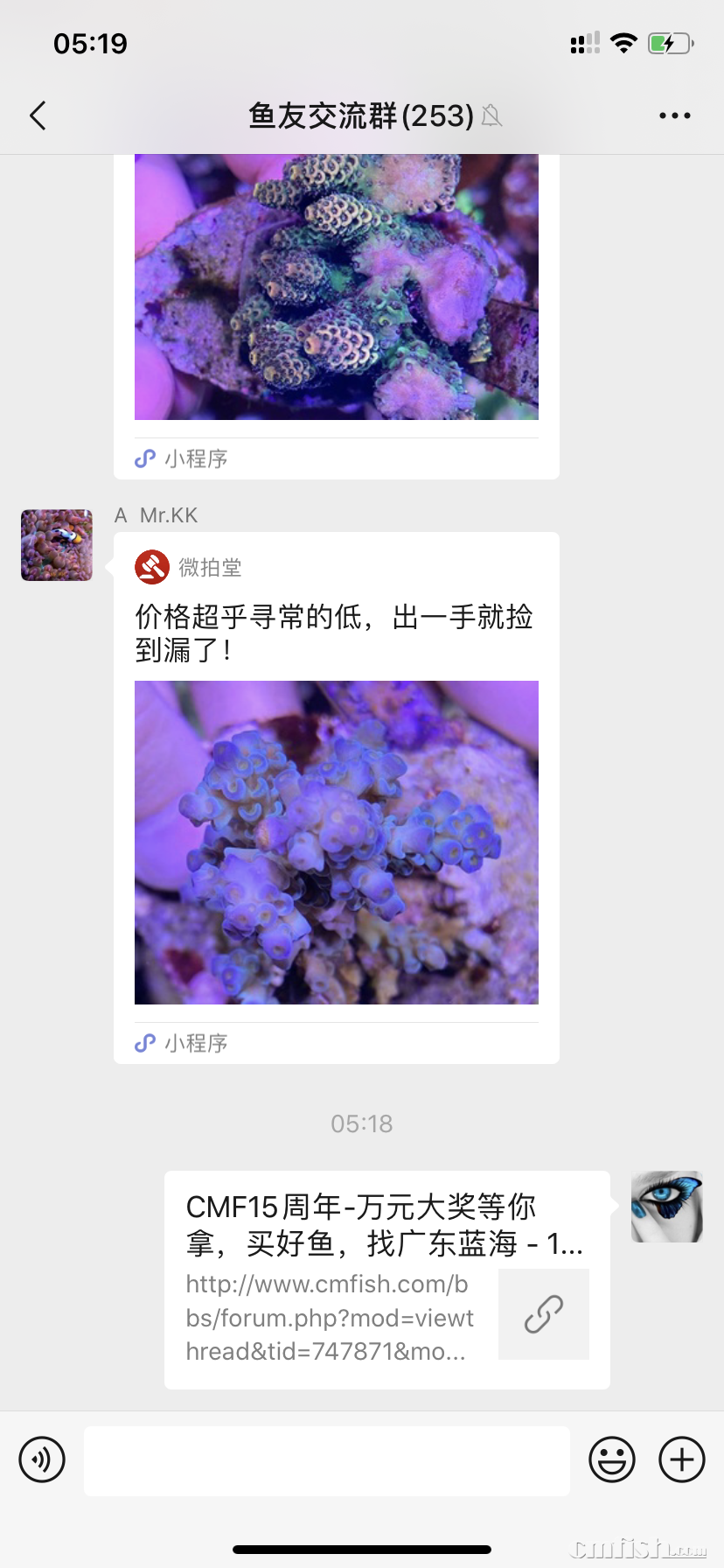Tap the 小程序 chain icon under the top coral image
This screenshot has height=1568, width=724.
click(143, 458)
